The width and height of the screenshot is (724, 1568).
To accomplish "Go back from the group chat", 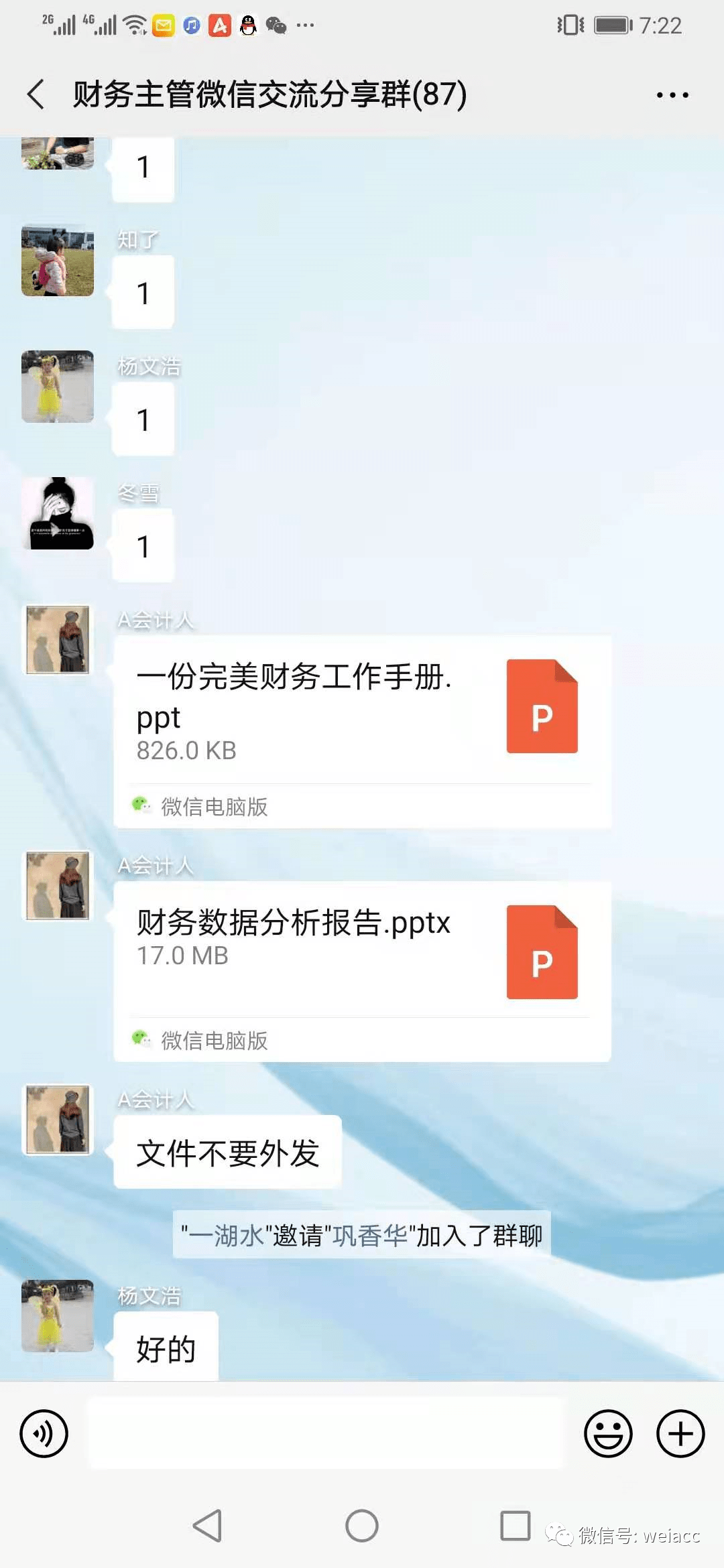I will click(36, 94).
